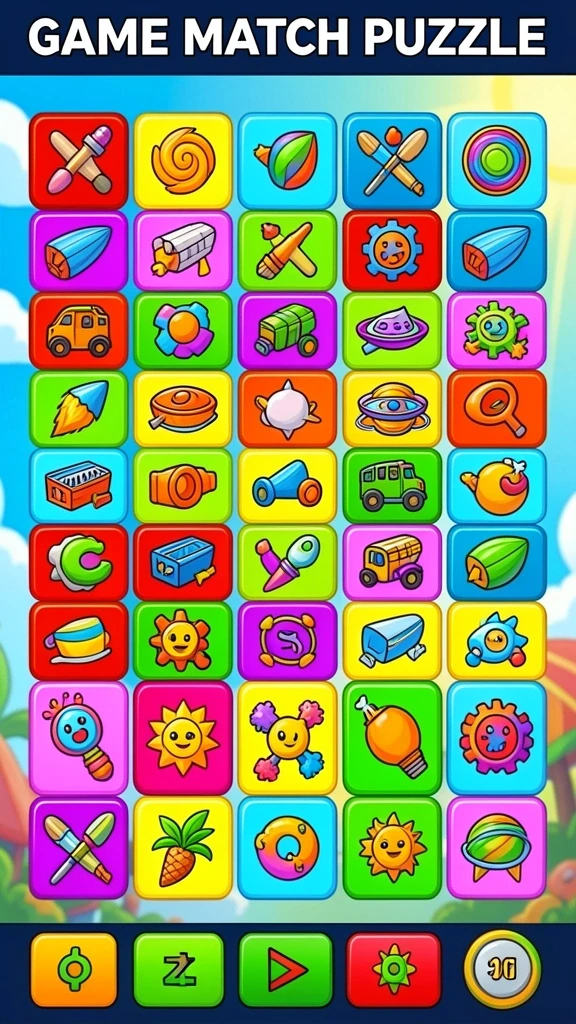Tap the orange light bulb tile
The image size is (576, 1024).
click(392, 738)
